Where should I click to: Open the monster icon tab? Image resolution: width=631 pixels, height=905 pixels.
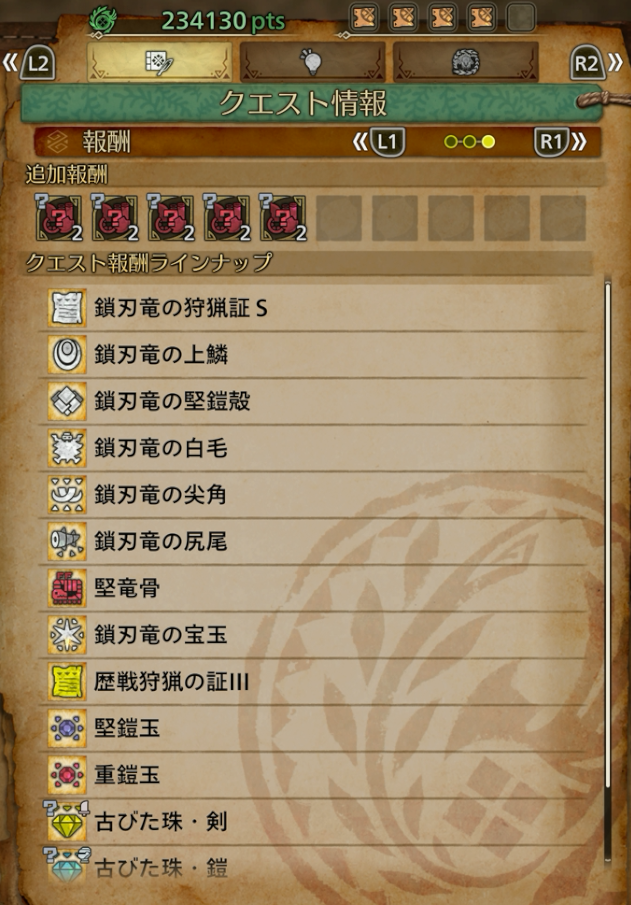coord(464,61)
